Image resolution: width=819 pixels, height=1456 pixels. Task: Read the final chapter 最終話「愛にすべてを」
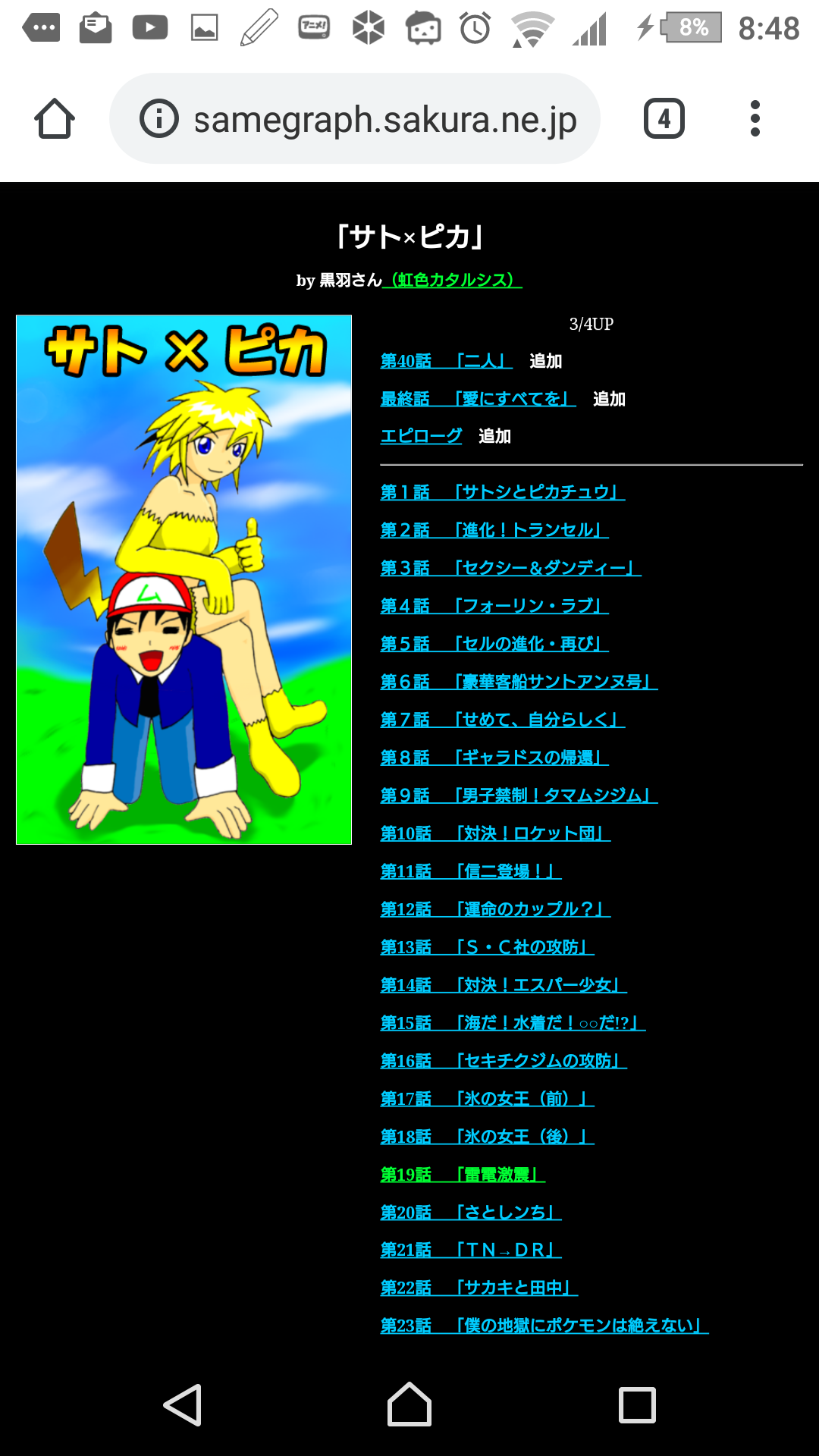[x=478, y=399]
